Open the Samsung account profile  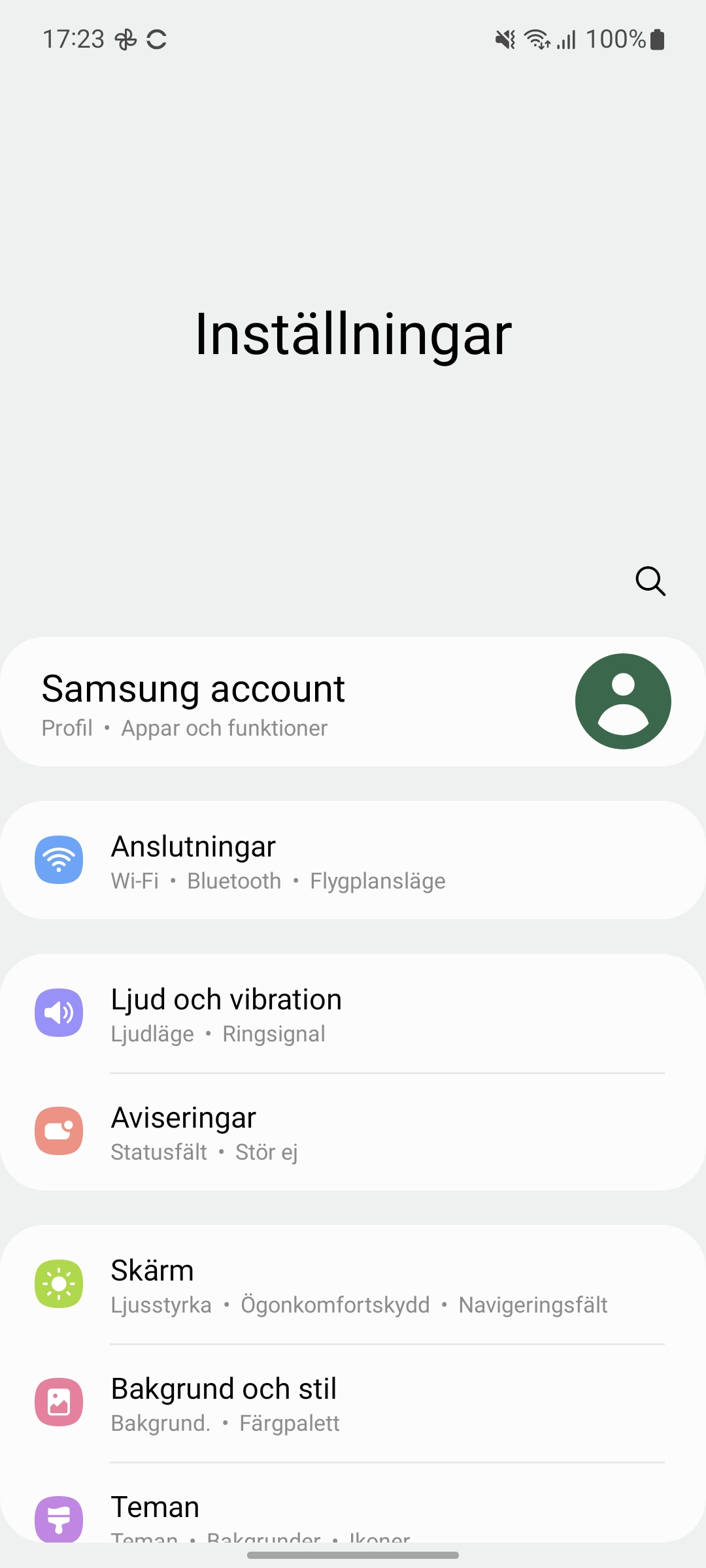[353, 702]
